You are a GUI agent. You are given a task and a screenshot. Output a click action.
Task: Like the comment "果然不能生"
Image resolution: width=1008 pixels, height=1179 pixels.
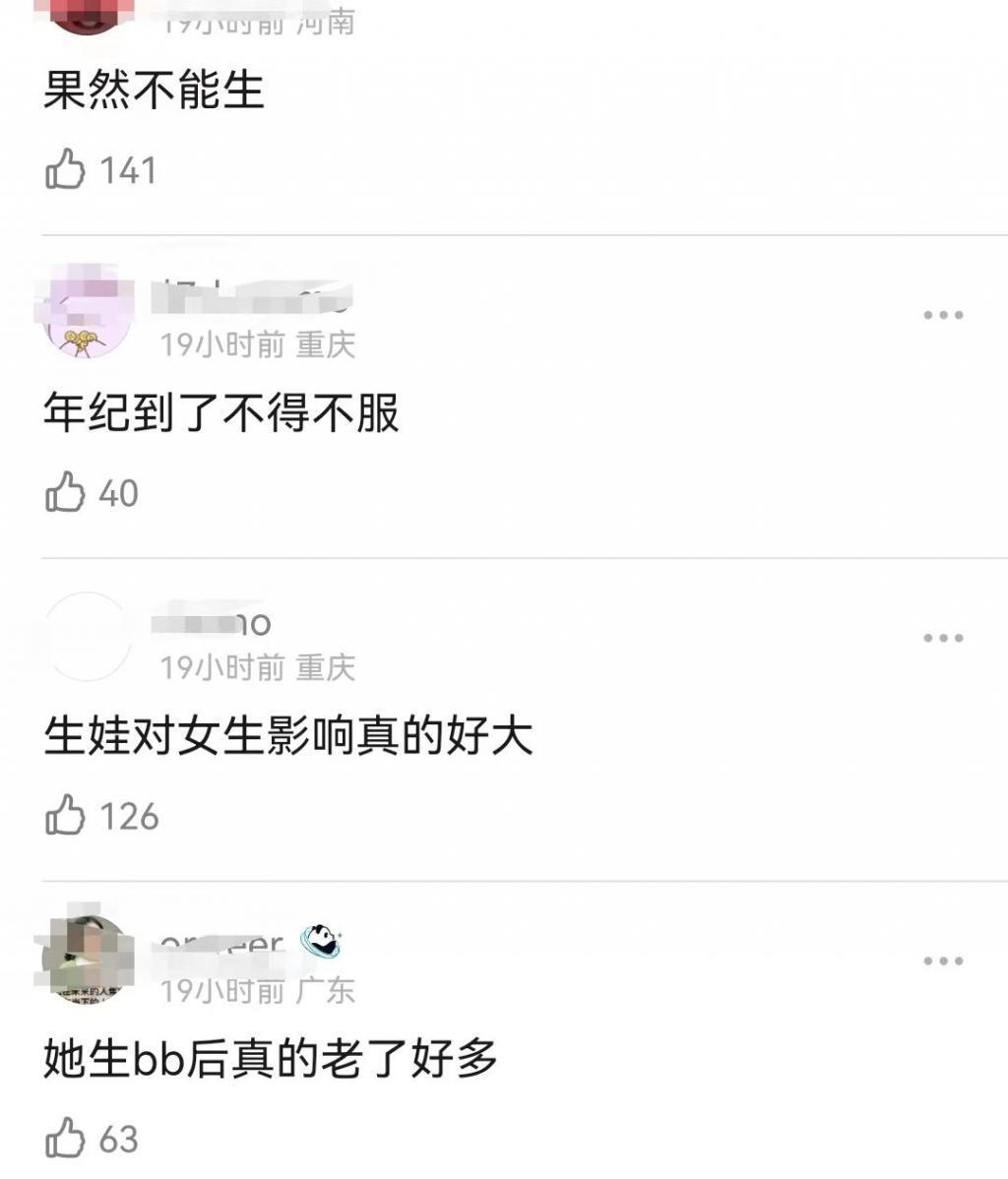(x=65, y=167)
